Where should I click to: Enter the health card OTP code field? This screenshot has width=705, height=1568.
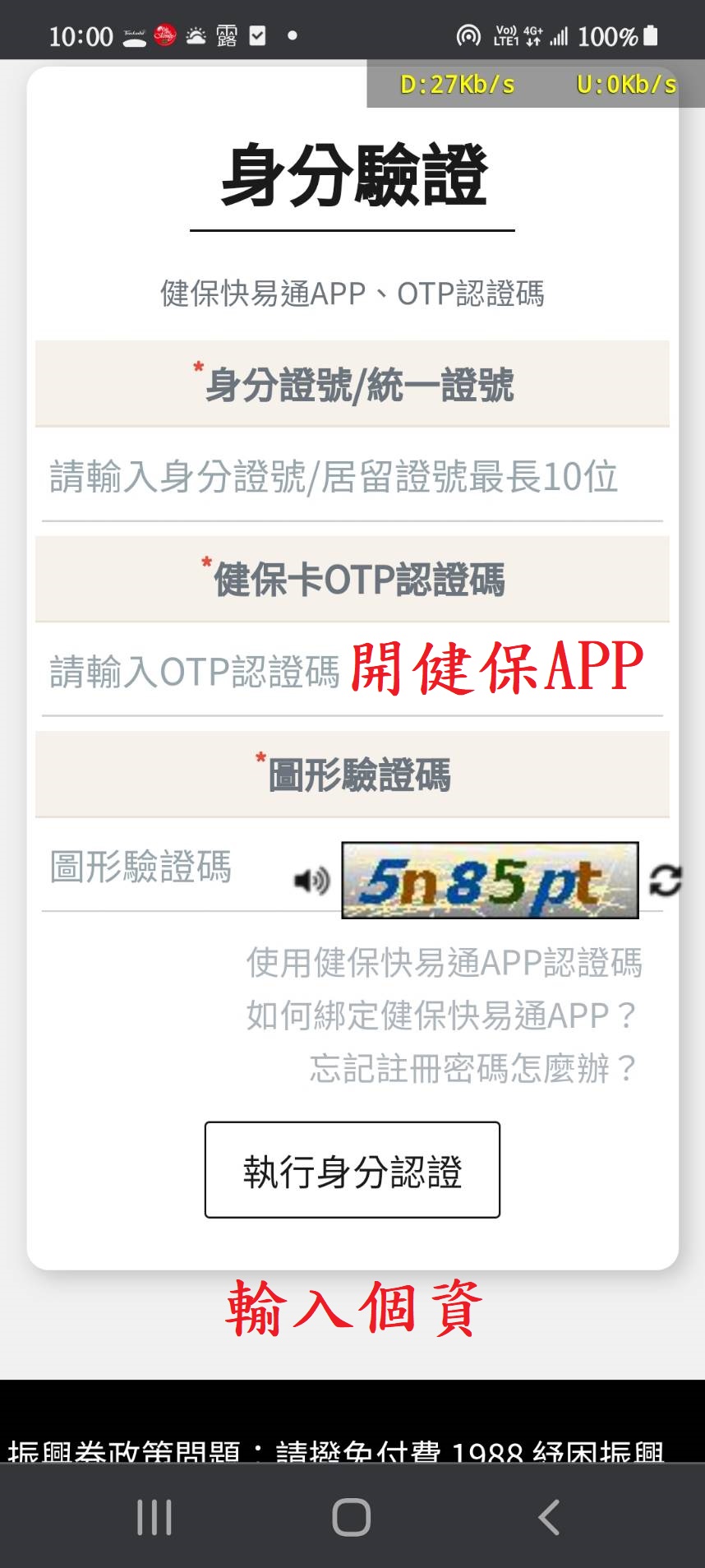point(352,671)
